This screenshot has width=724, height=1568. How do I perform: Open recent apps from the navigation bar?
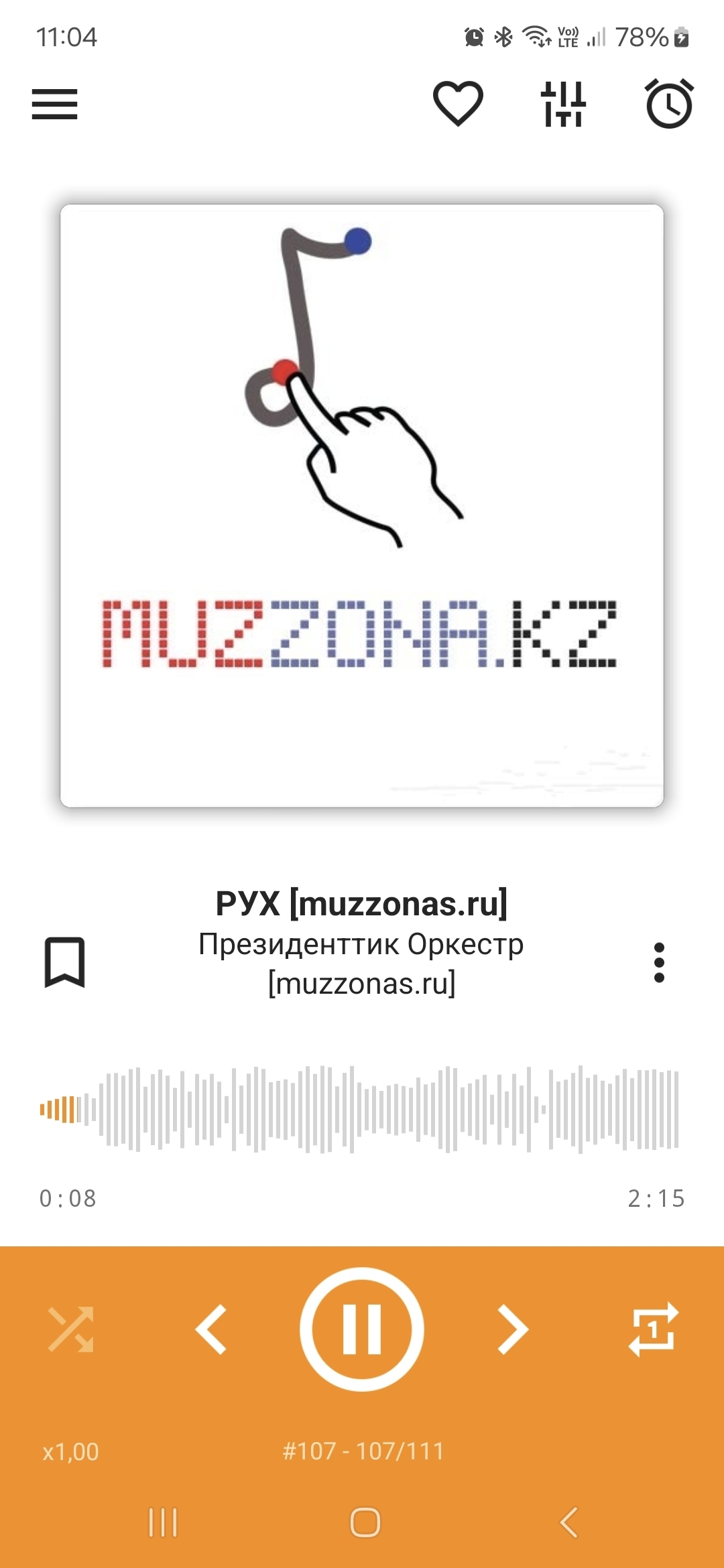(163, 1522)
